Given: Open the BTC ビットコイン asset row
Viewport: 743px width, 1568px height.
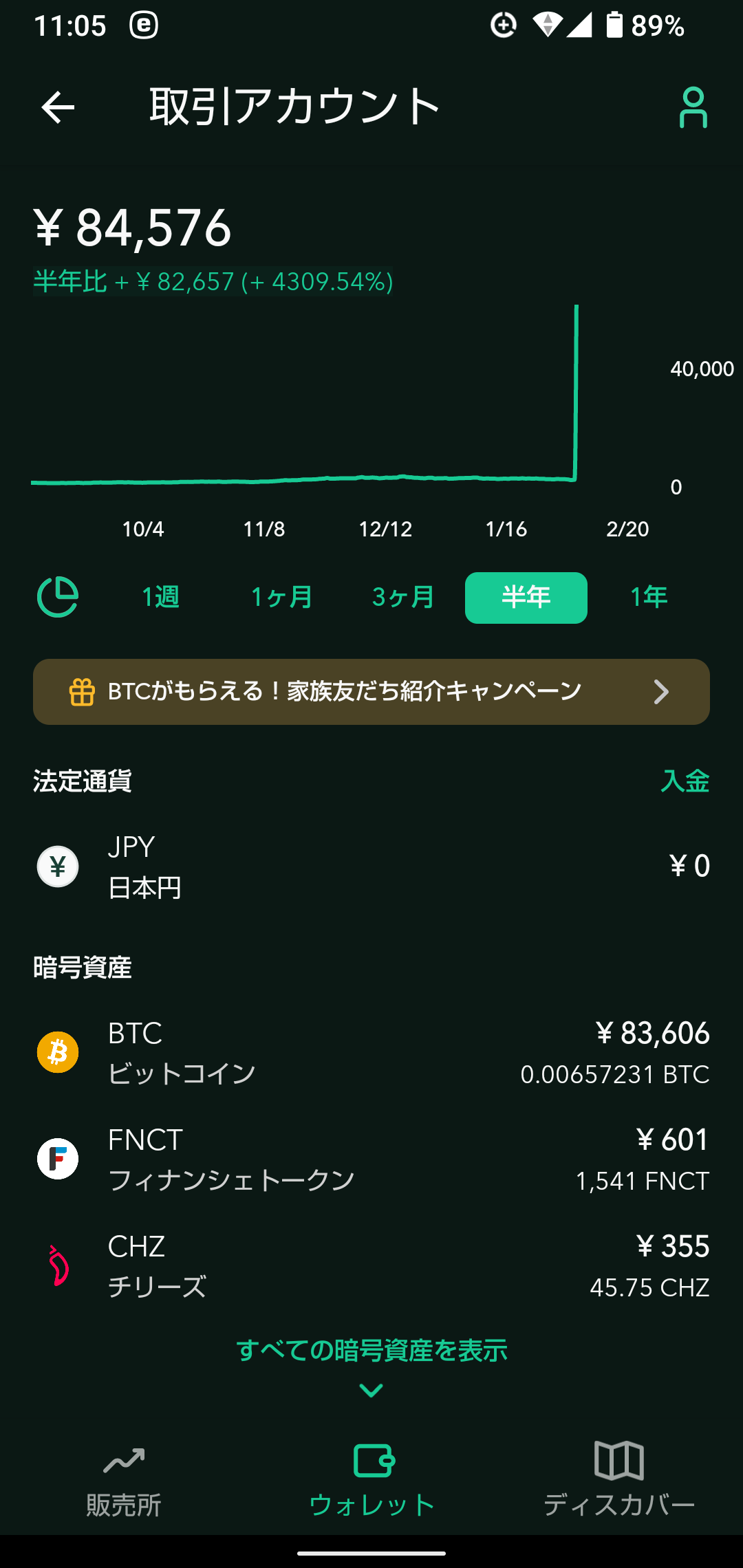Looking at the screenshot, I should coord(371,1053).
